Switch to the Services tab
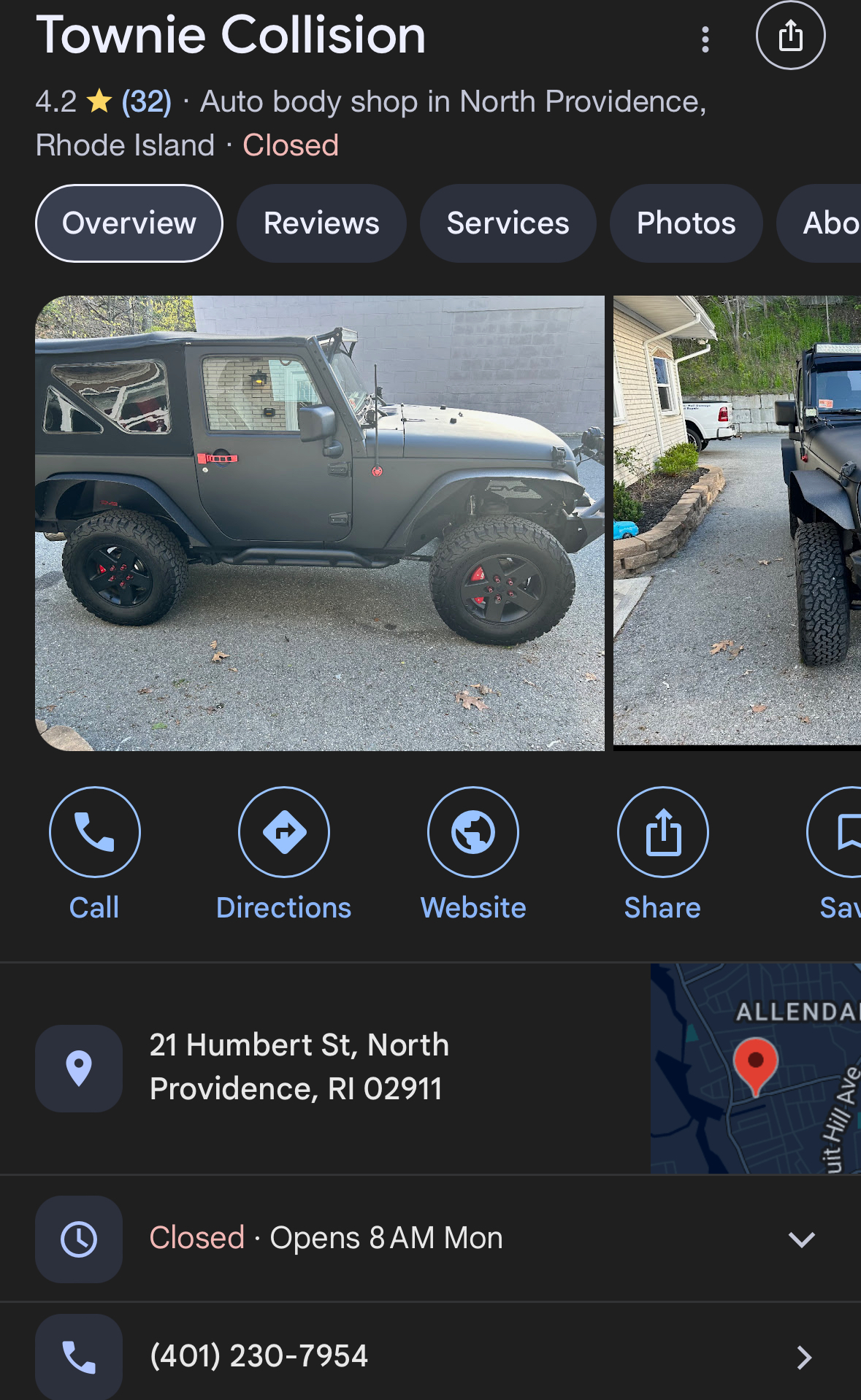 [508, 223]
